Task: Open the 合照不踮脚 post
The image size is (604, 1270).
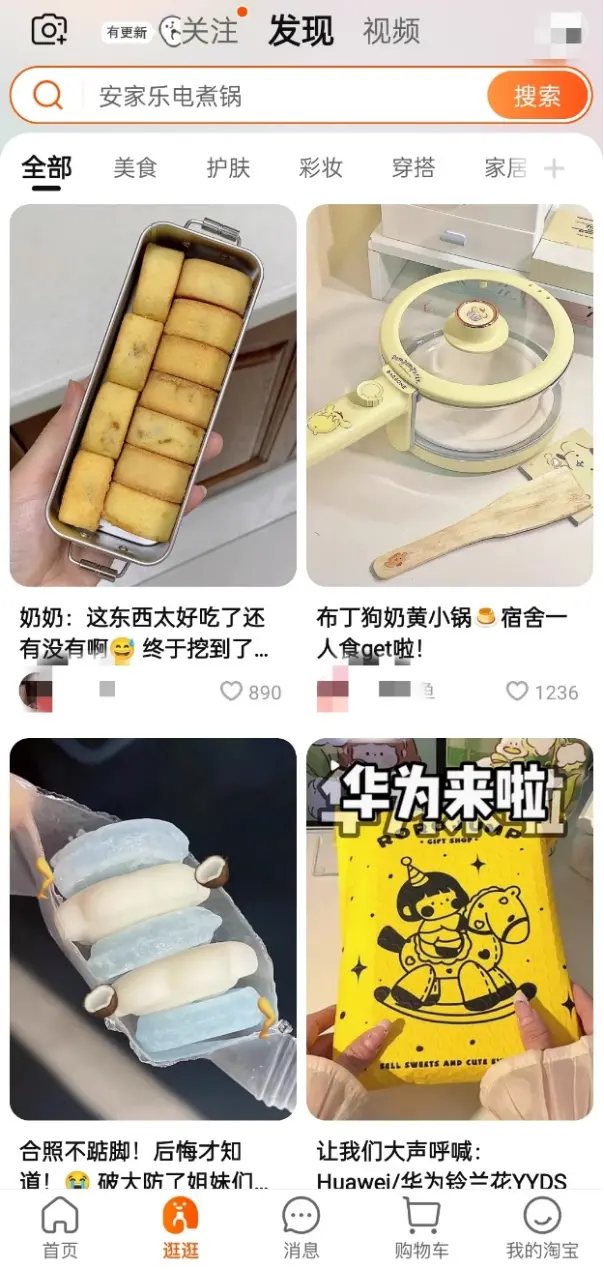Action: coord(153,928)
